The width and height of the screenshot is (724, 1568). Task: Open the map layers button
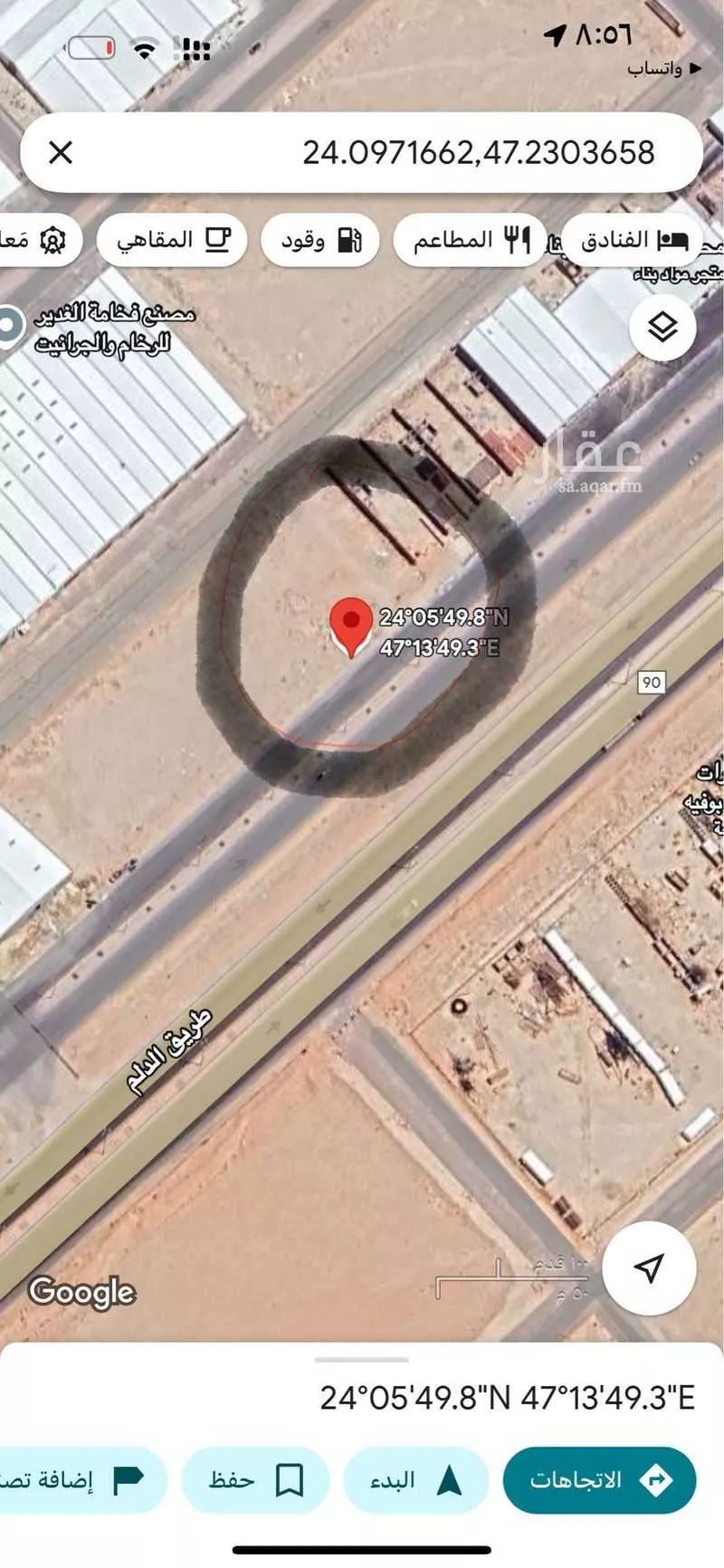pyautogui.click(x=663, y=327)
